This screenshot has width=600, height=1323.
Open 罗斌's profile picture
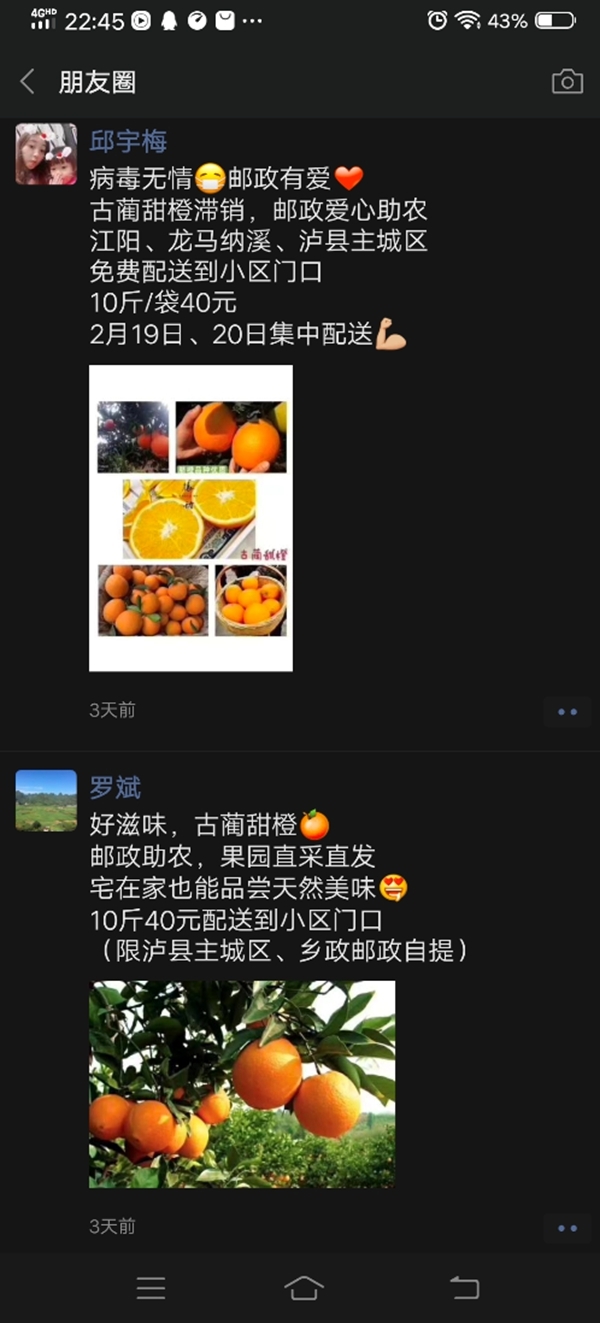(x=46, y=800)
